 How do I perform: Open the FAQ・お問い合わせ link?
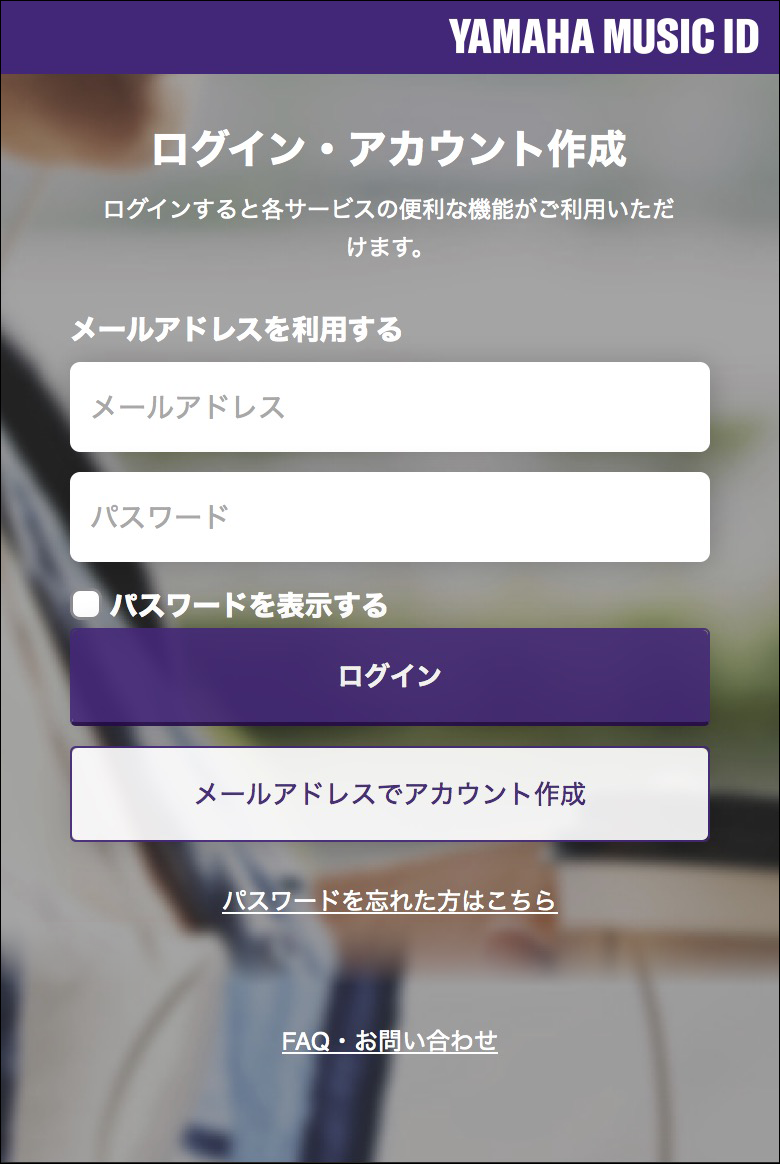click(390, 1041)
